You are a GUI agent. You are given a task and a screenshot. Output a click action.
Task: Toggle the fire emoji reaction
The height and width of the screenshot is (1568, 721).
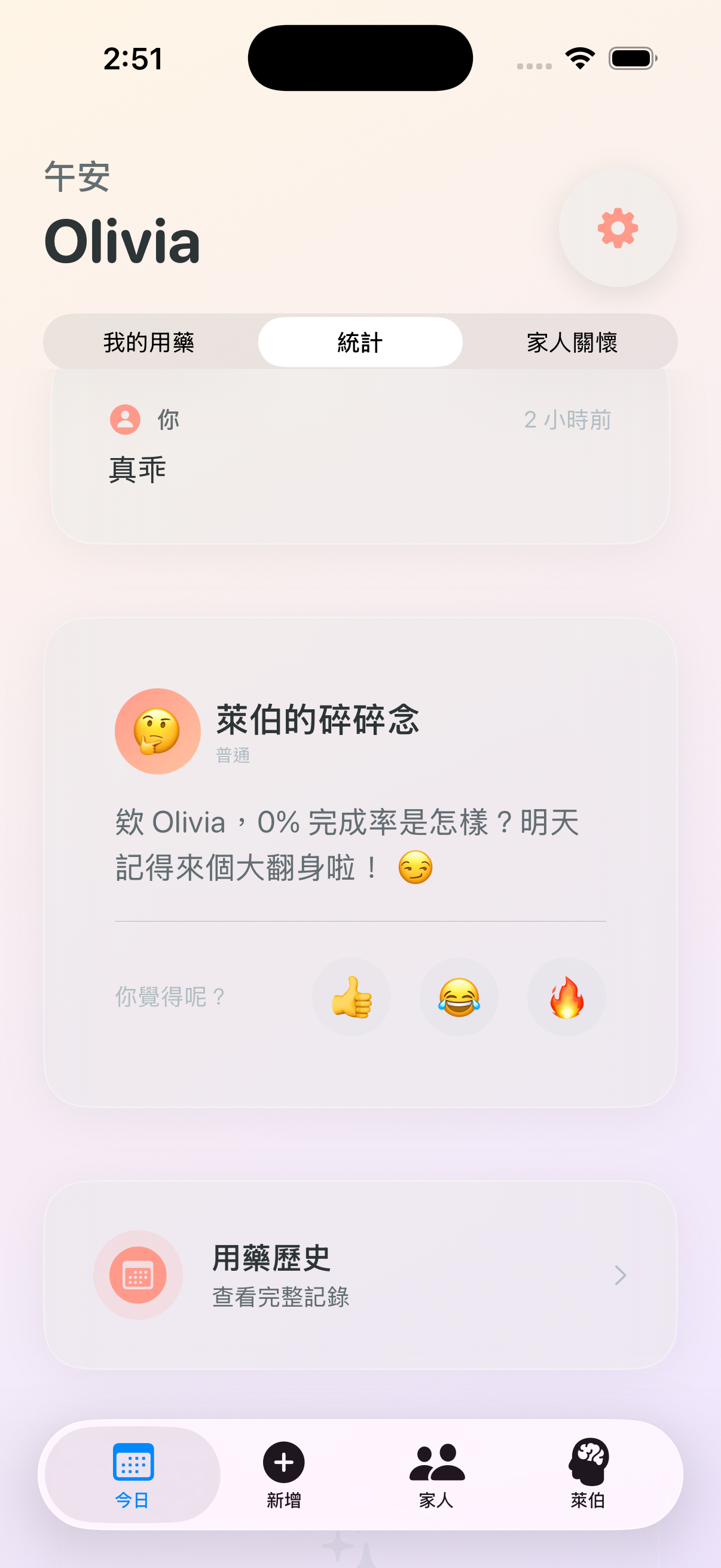(x=566, y=996)
